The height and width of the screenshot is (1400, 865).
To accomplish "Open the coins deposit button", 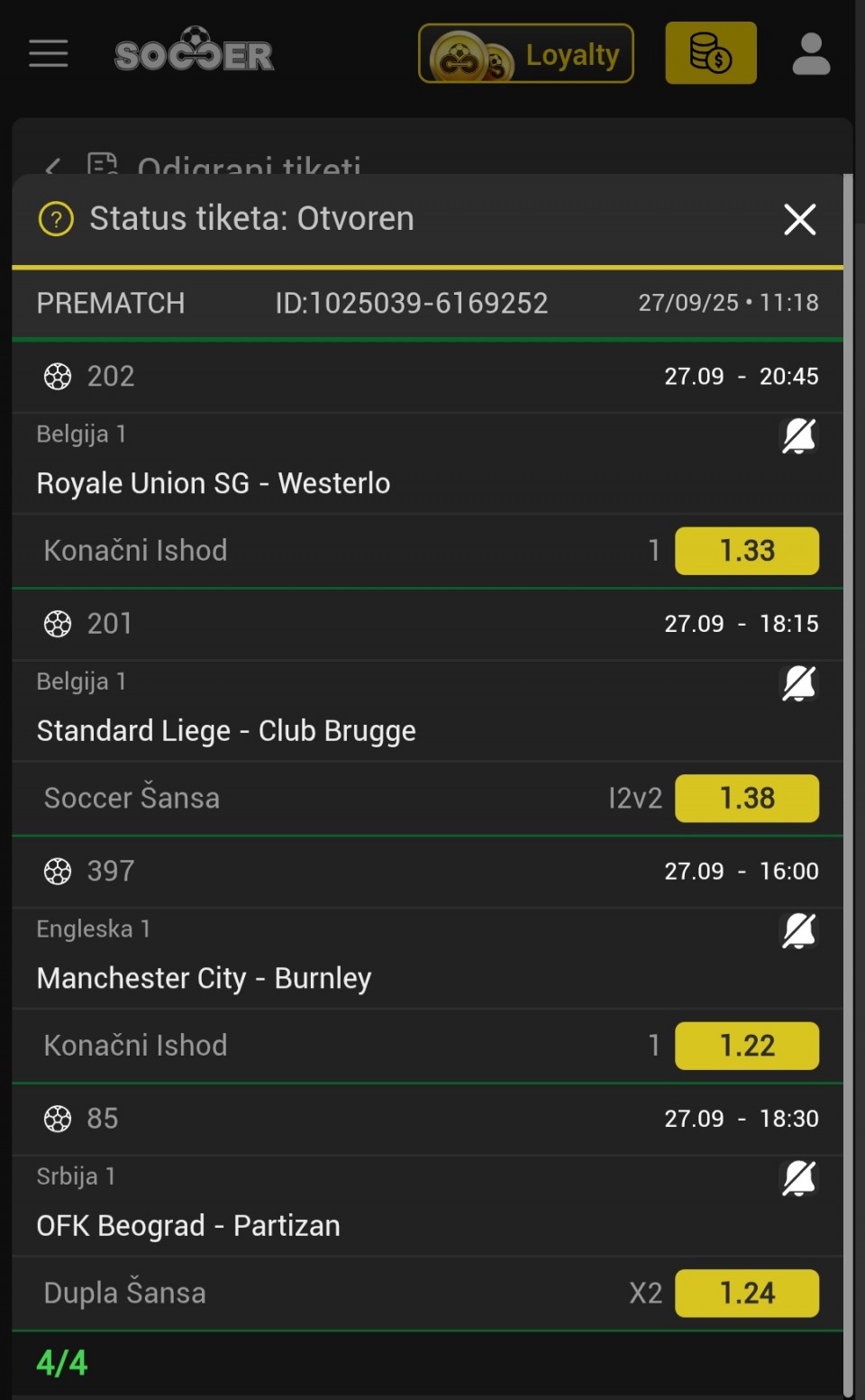I will [711, 53].
